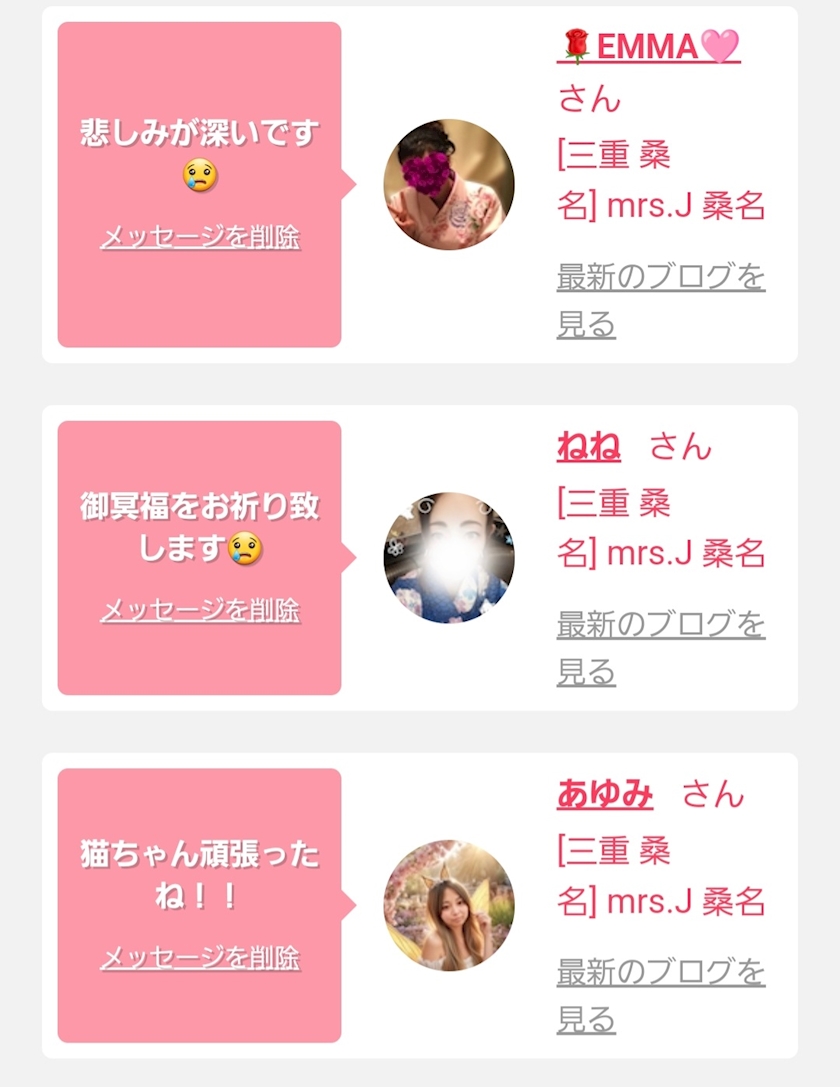This screenshot has height=1087, width=840.
Task: Open ねね's avatar photo
Action: 449,557
